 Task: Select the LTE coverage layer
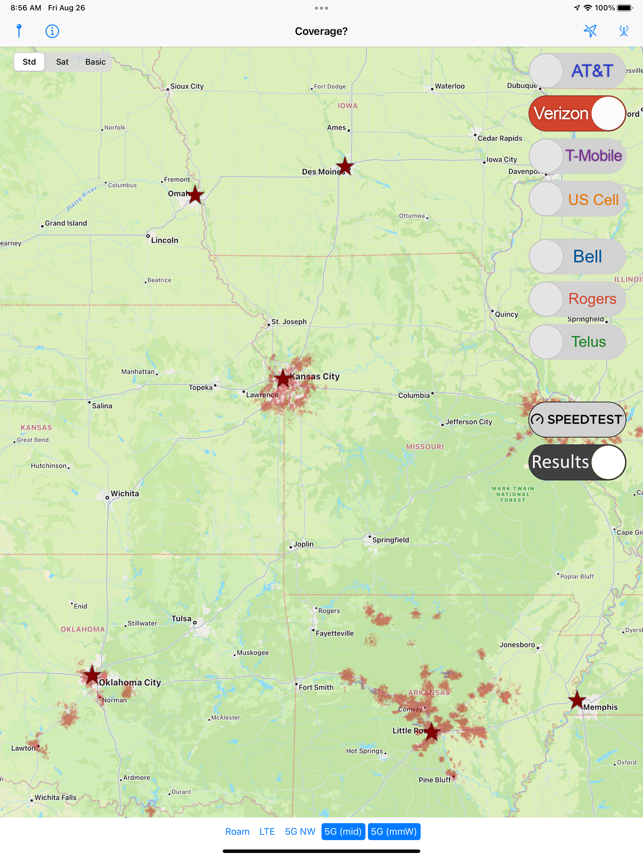pyautogui.click(x=267, y=832)
